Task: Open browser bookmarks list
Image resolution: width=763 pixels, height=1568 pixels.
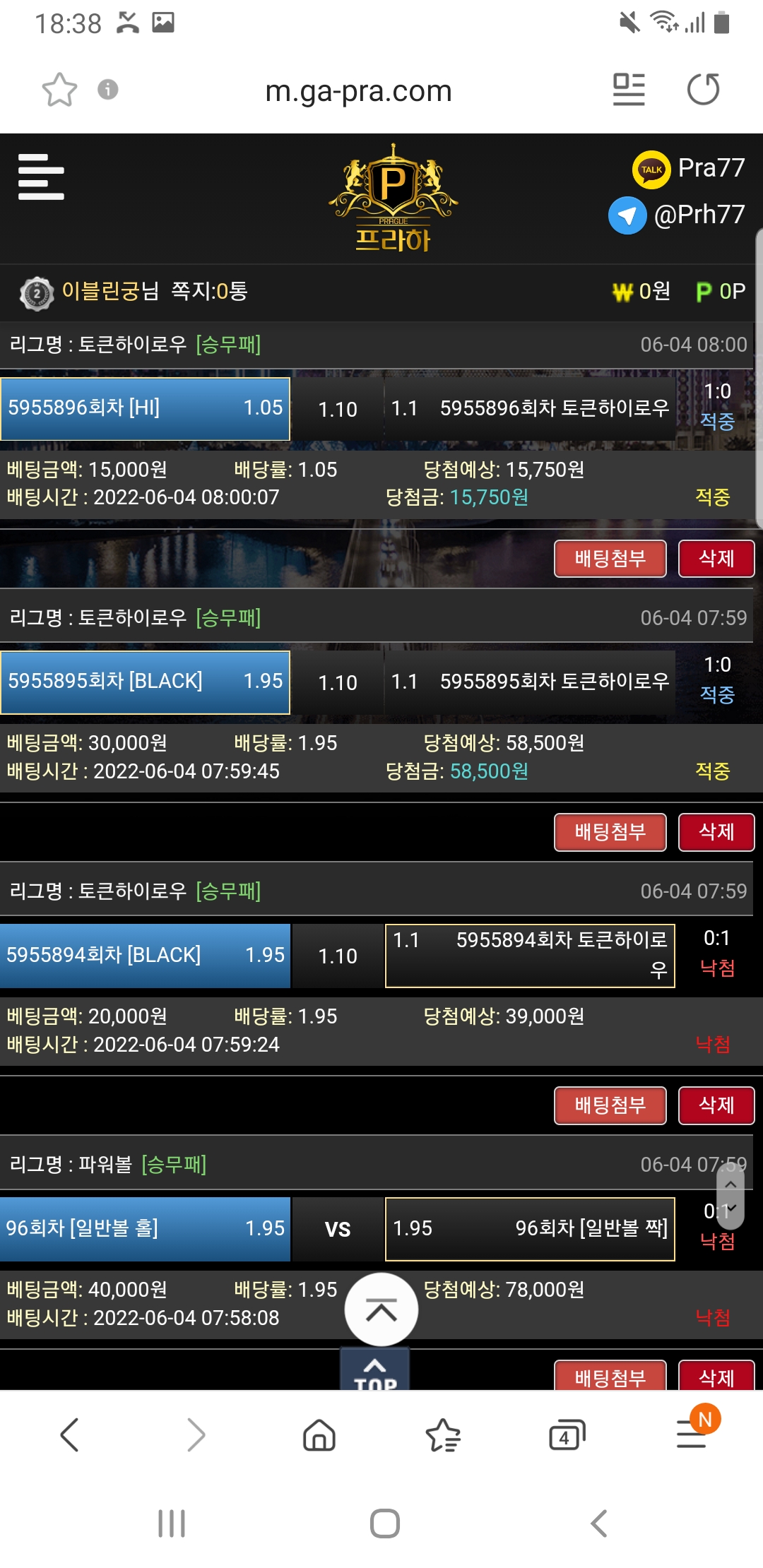Action: 443,1435
